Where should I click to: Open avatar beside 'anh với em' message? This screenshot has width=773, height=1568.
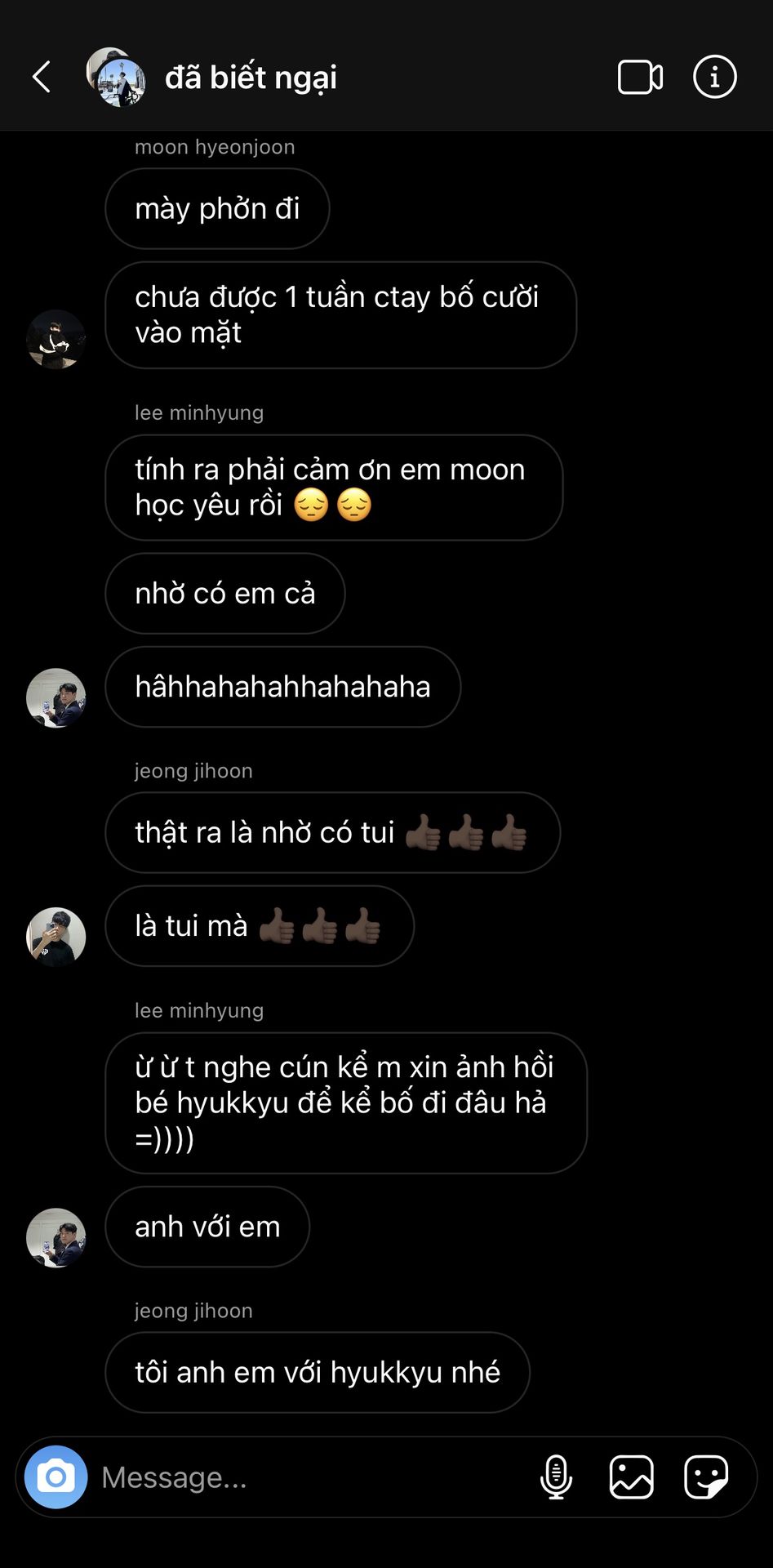(56, 1237)
